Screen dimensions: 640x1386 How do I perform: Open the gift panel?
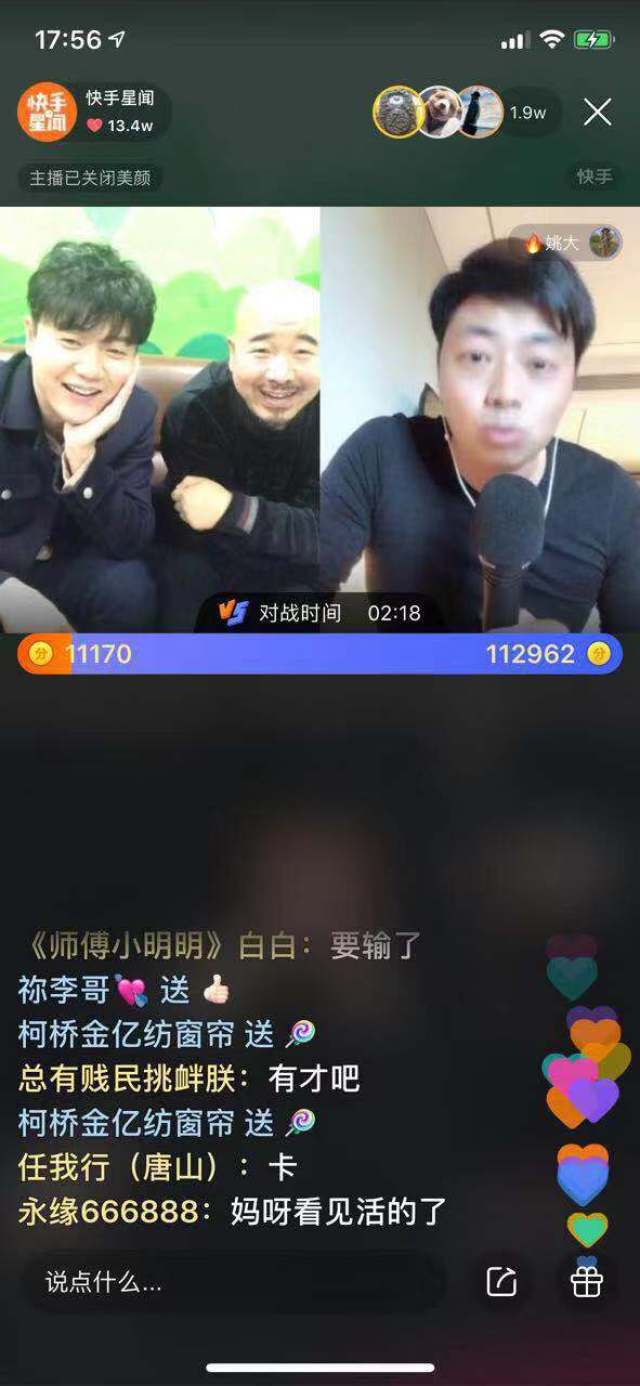(x=586, y=1282)
